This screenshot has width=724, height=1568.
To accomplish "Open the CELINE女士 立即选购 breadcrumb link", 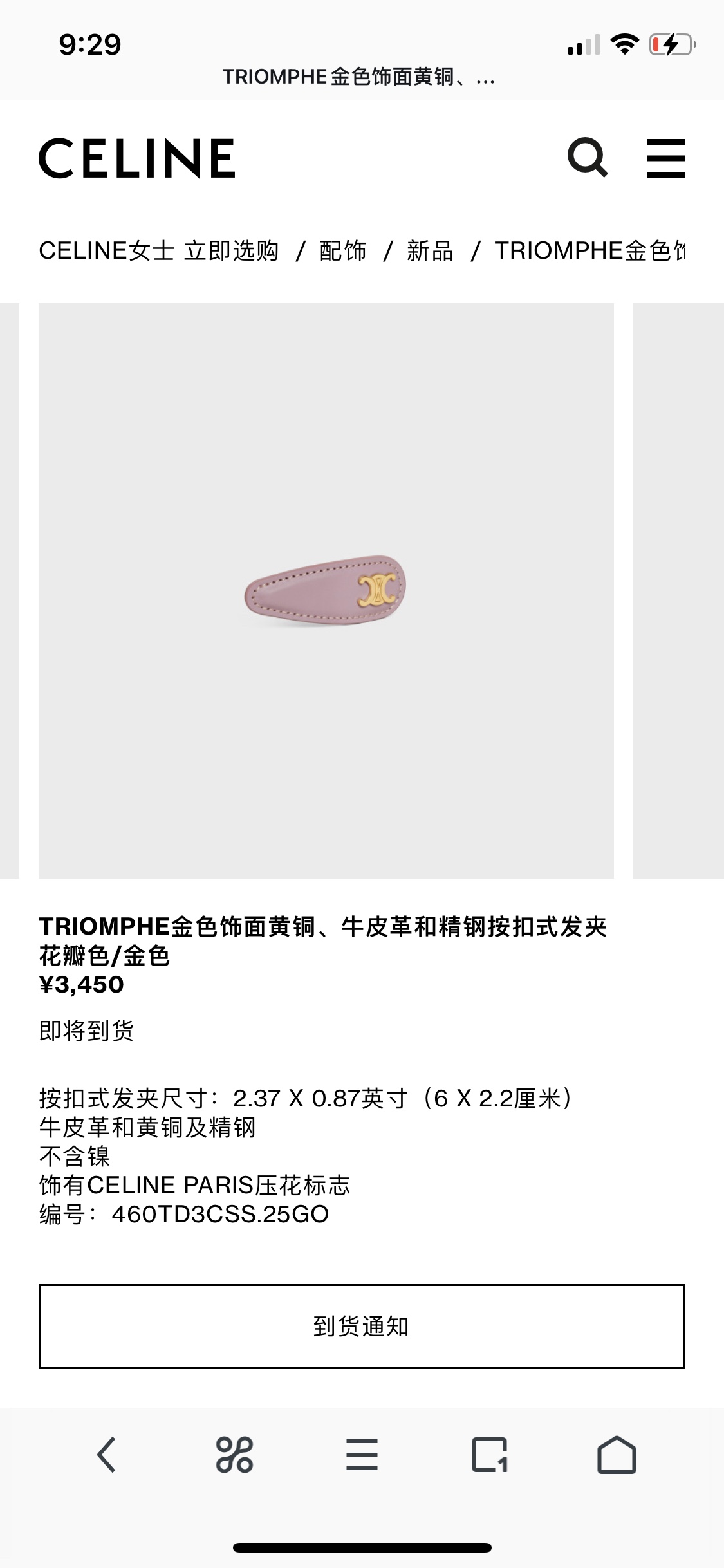I will (158, 250).
